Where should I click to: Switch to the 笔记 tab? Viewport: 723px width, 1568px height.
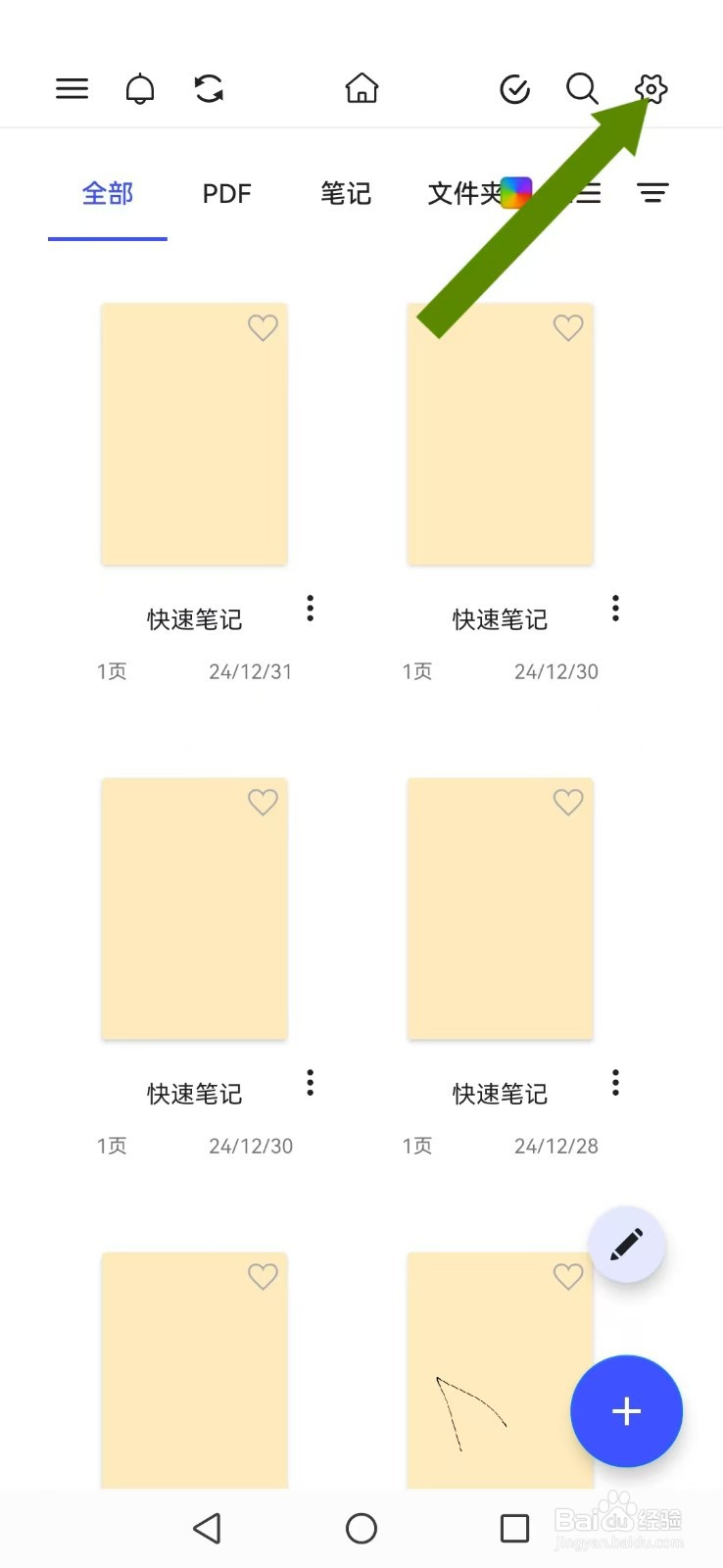point(345,193)
